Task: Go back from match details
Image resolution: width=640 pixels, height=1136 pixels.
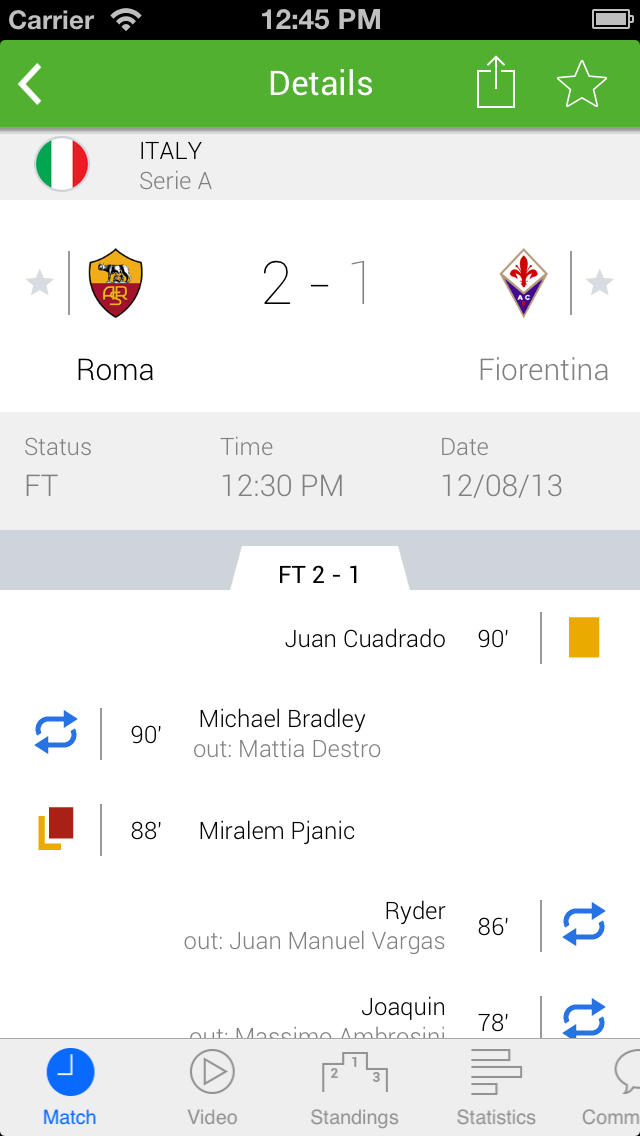Action: pos(31,84)
